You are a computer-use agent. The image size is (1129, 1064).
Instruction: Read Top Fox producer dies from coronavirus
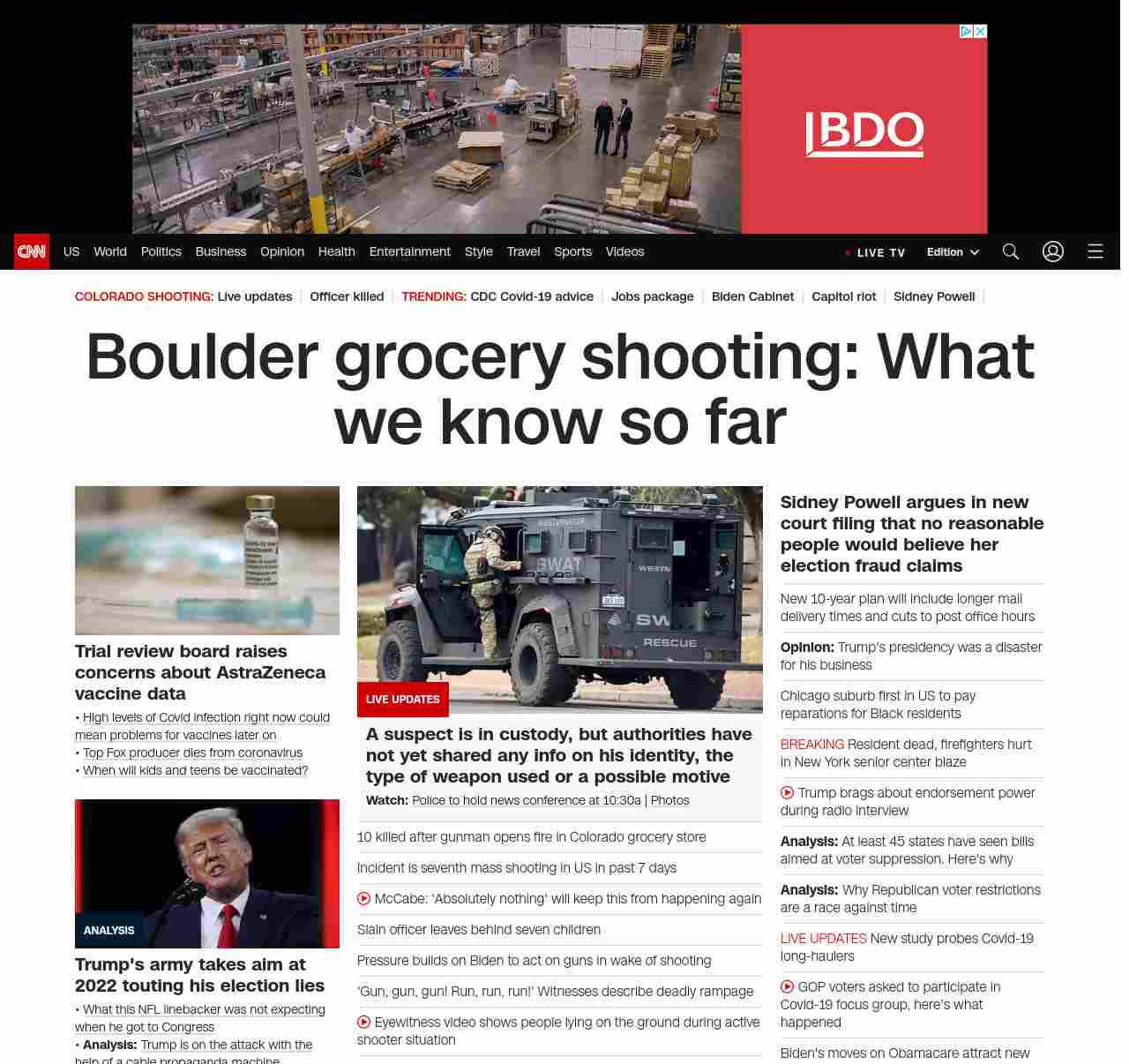[x=192, y=753]
